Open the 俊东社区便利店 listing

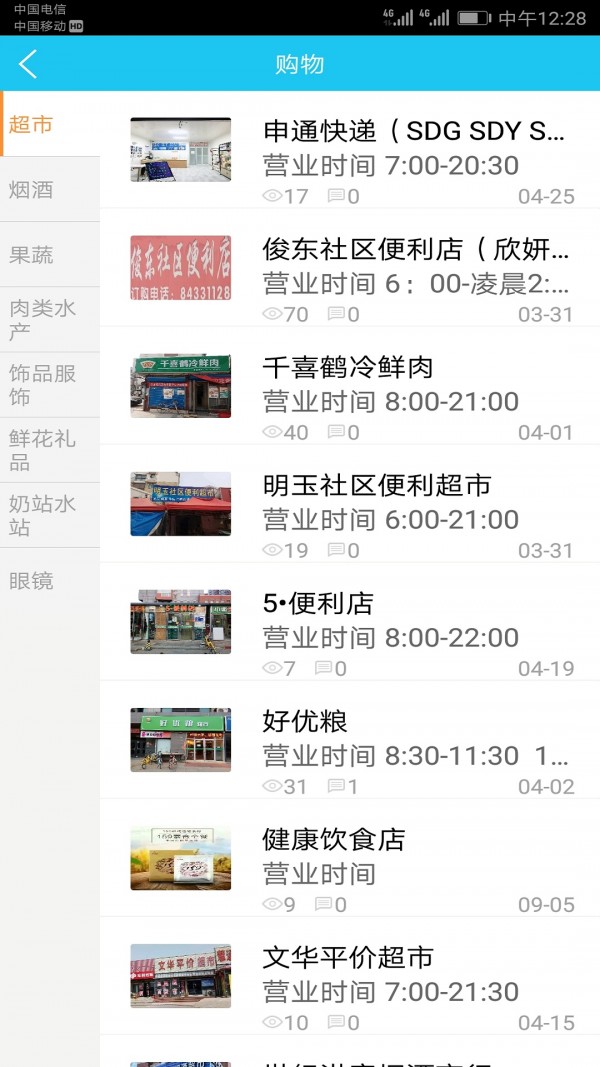pos(350,267)
